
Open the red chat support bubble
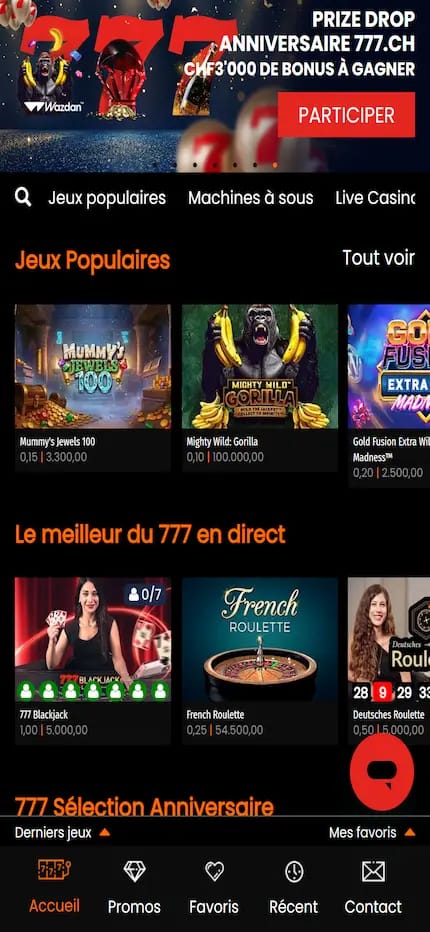[x=382, y=772]
